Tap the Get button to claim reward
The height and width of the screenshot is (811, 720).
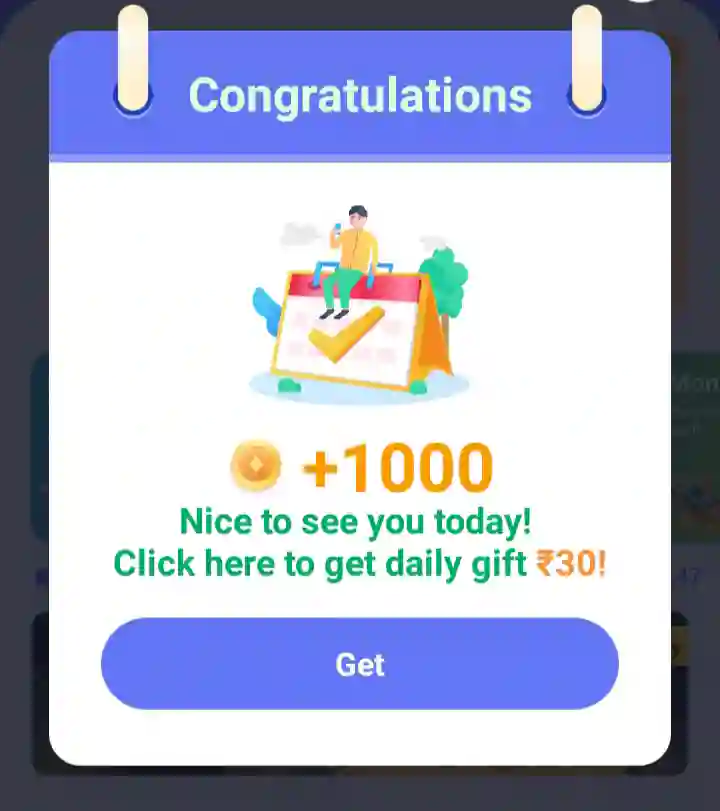[360, 664]
